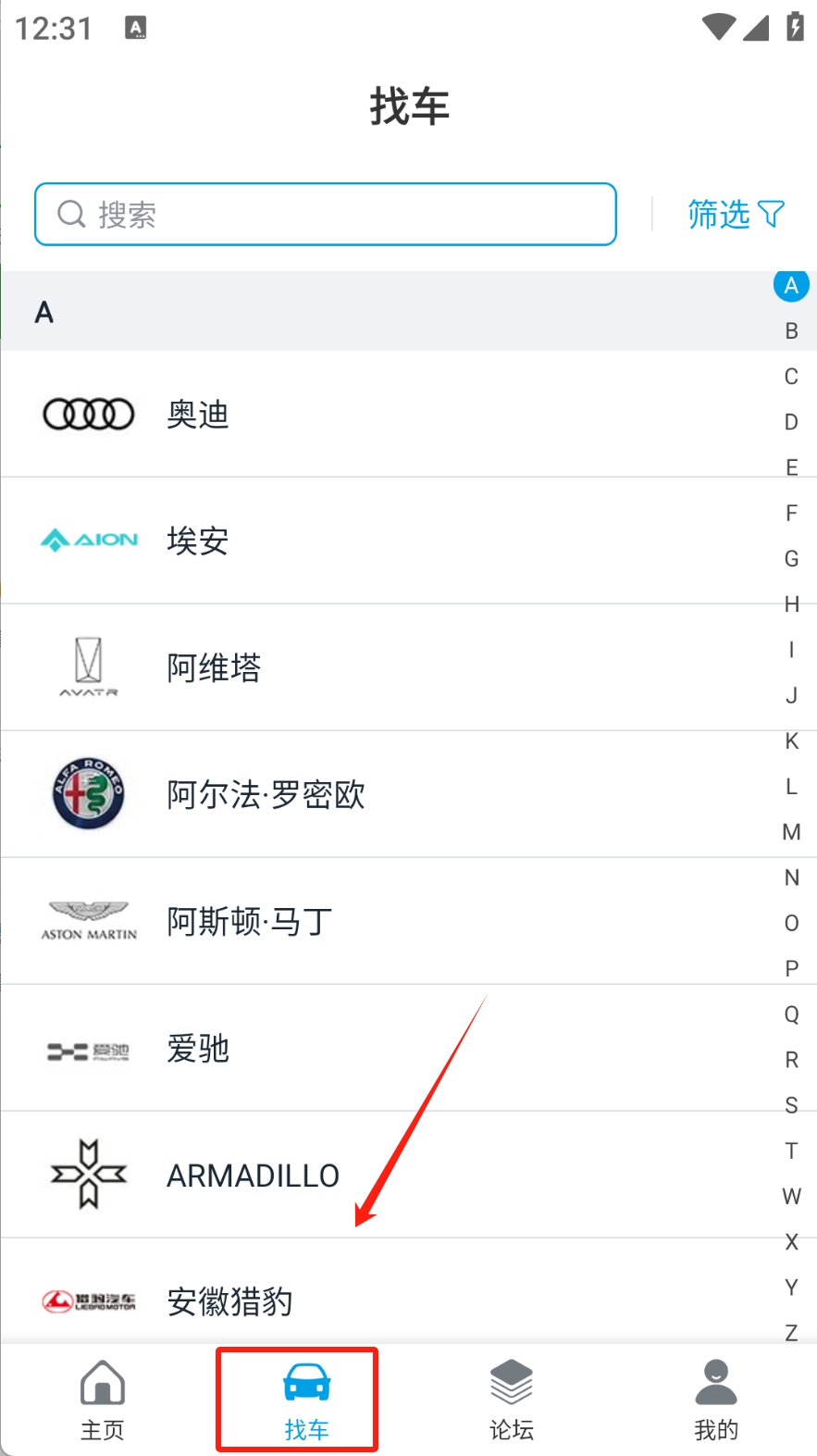Tap the 找车 tab
This screenshot has height=1456, width=817.
[x=306, y=1400]
